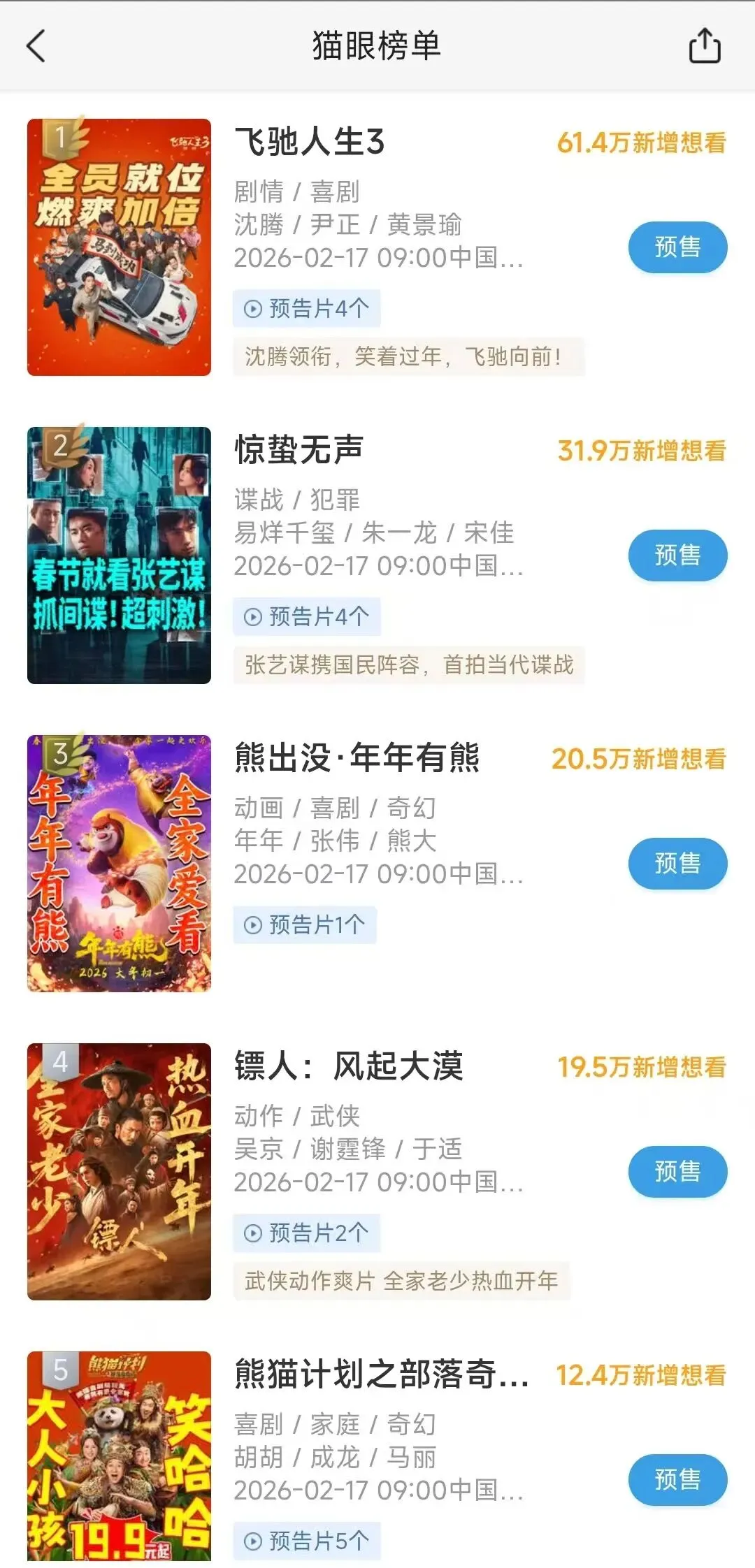Play 预告片1个 for 熊出没·年年有熊
The image size is (755, 1568).
tap(305, 924)
